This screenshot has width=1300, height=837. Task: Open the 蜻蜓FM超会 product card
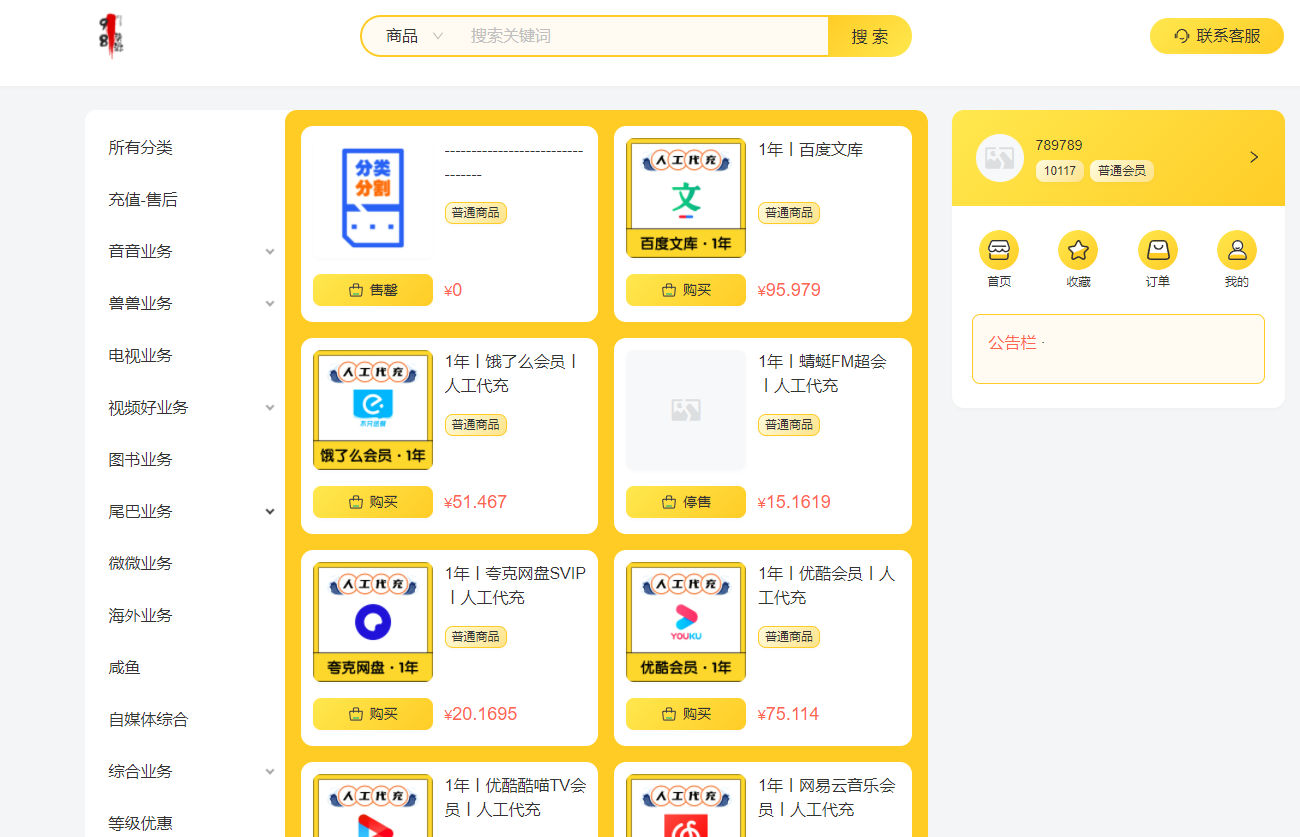(822, 373)
